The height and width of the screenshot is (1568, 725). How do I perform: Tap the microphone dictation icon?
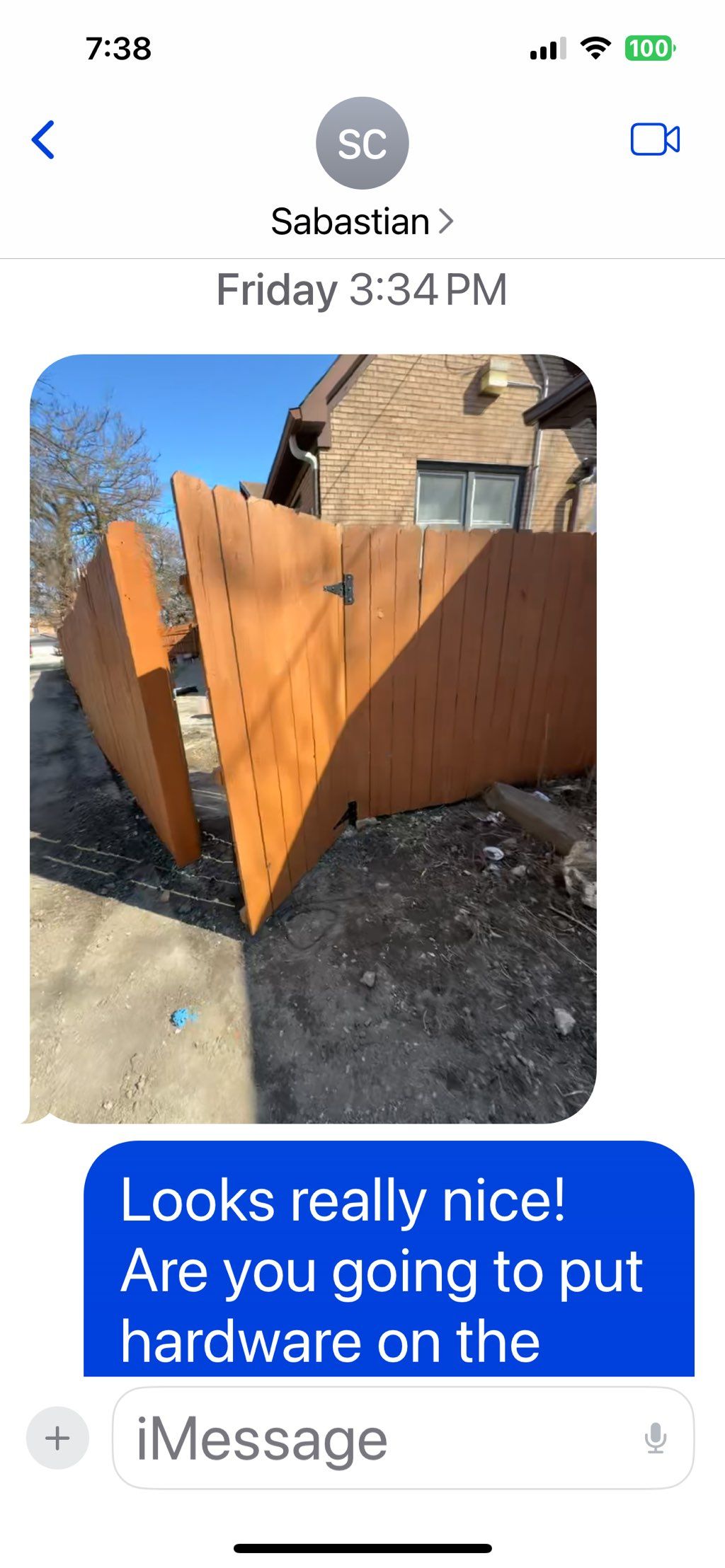656,1439
